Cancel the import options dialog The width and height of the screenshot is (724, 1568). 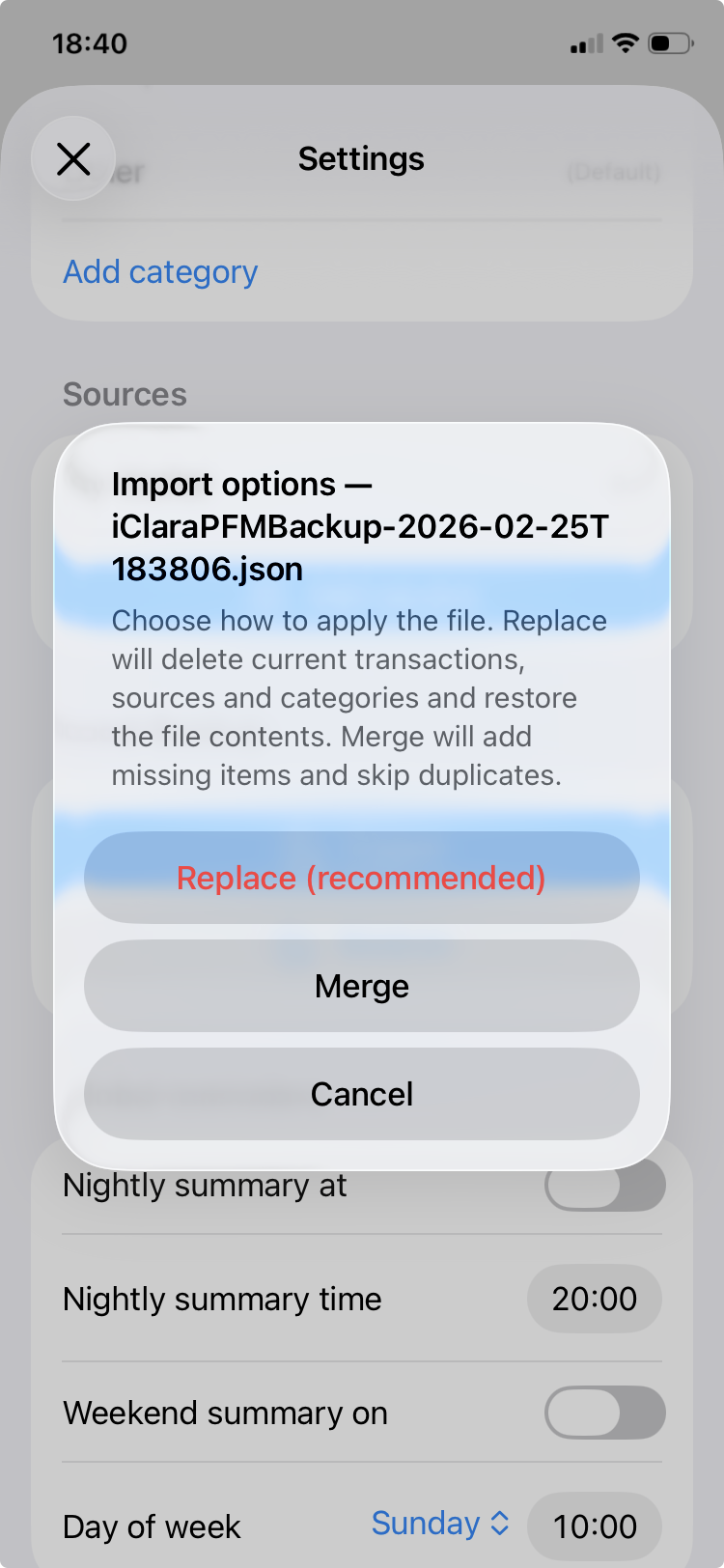pos(362,1094)
